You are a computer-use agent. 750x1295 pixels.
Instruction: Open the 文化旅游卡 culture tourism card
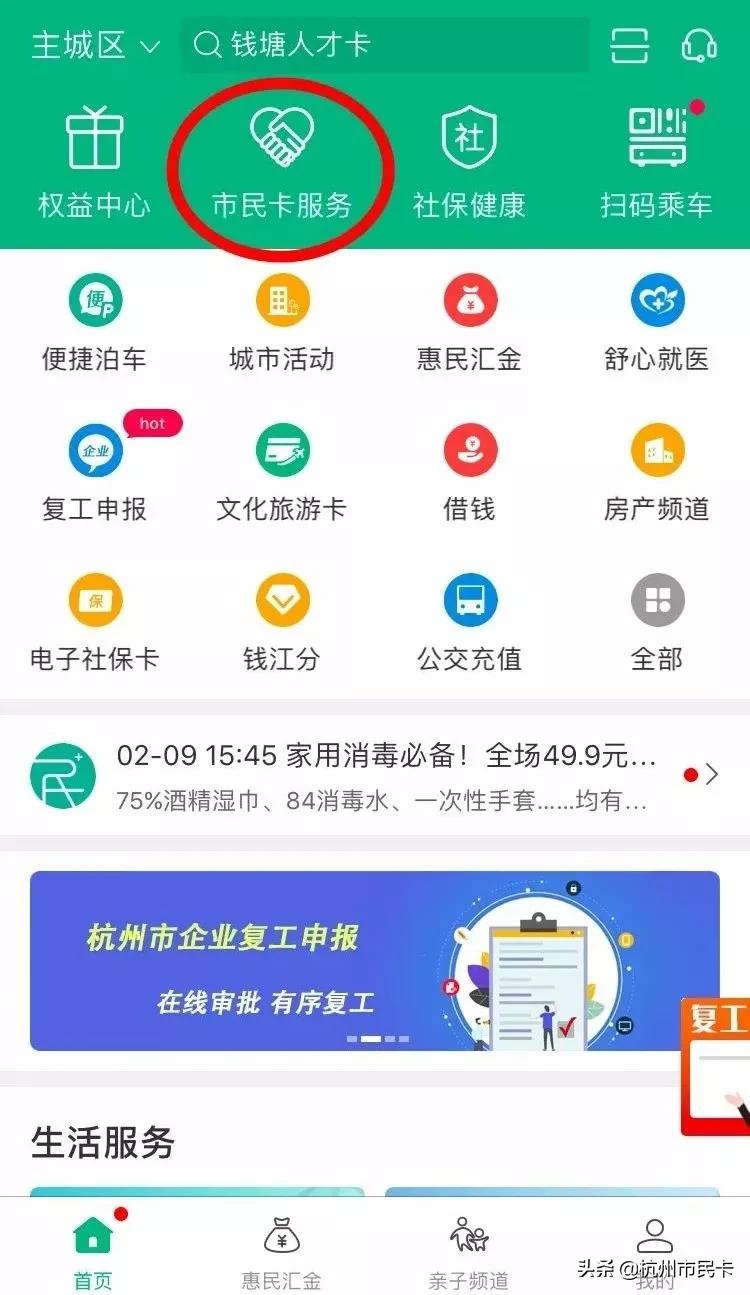281,468
